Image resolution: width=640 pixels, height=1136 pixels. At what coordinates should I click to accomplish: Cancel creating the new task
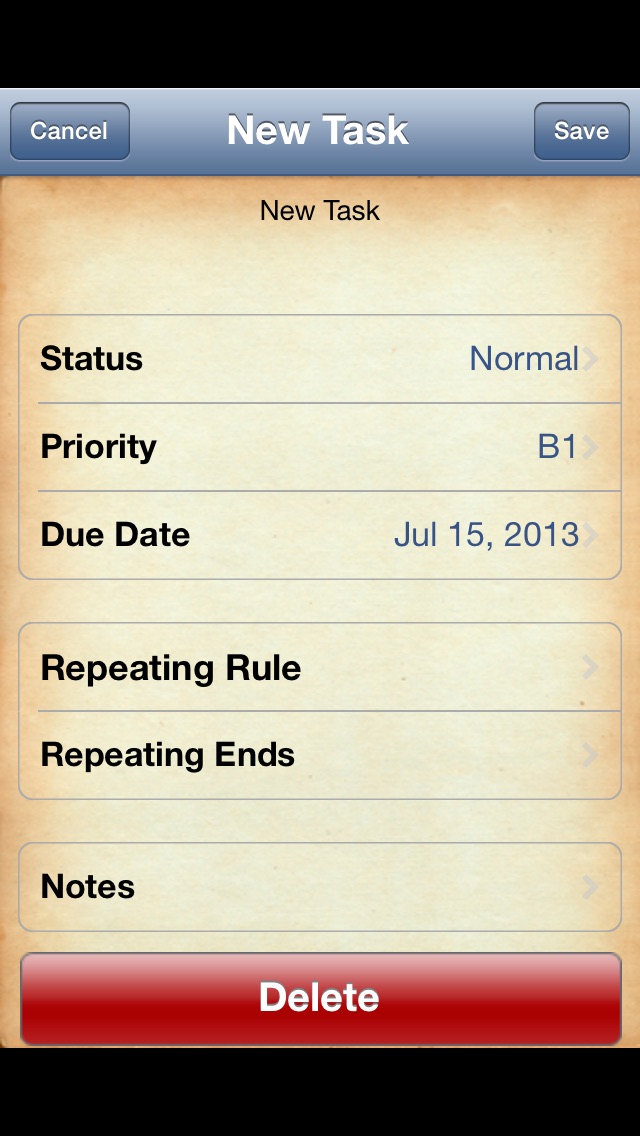(x=70, y=131)
